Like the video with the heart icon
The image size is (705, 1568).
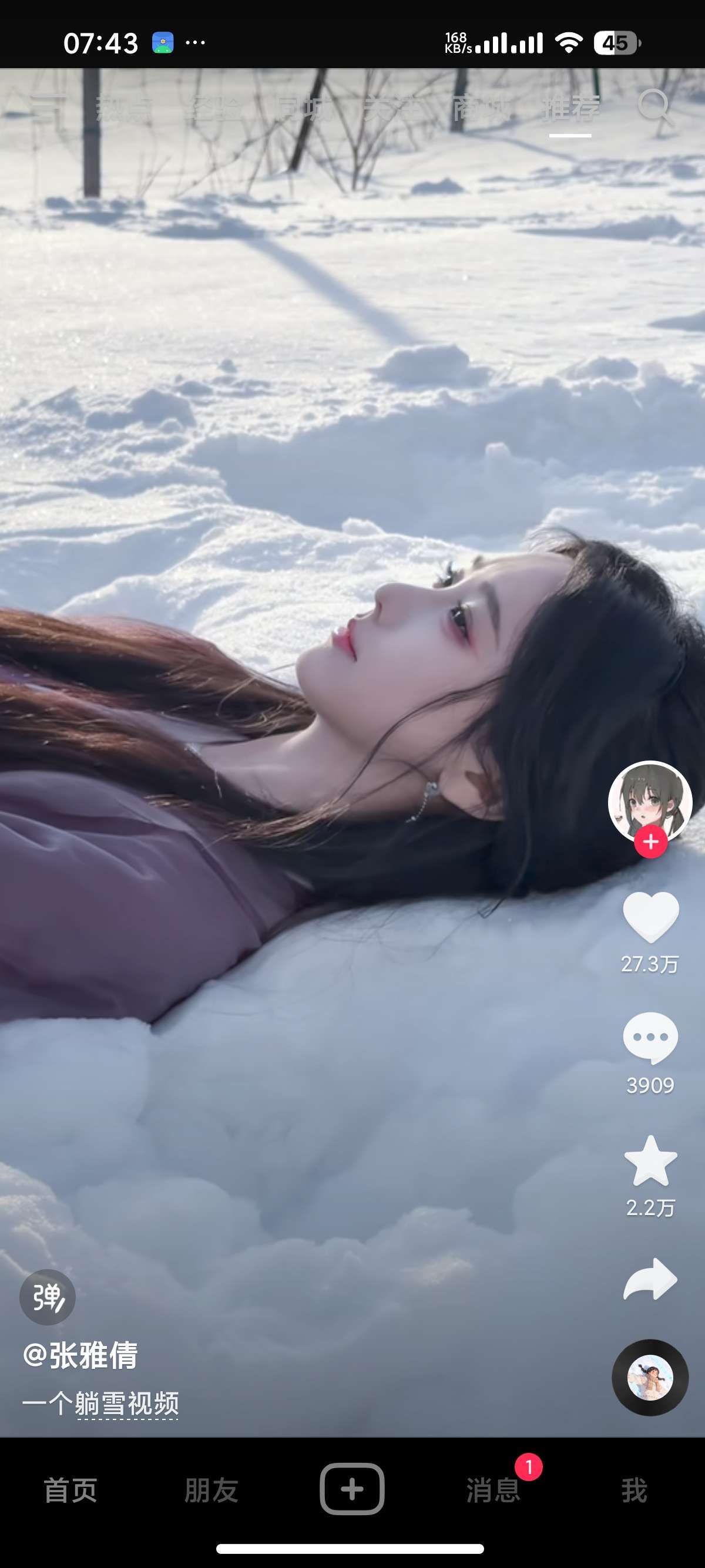[650, 917]
